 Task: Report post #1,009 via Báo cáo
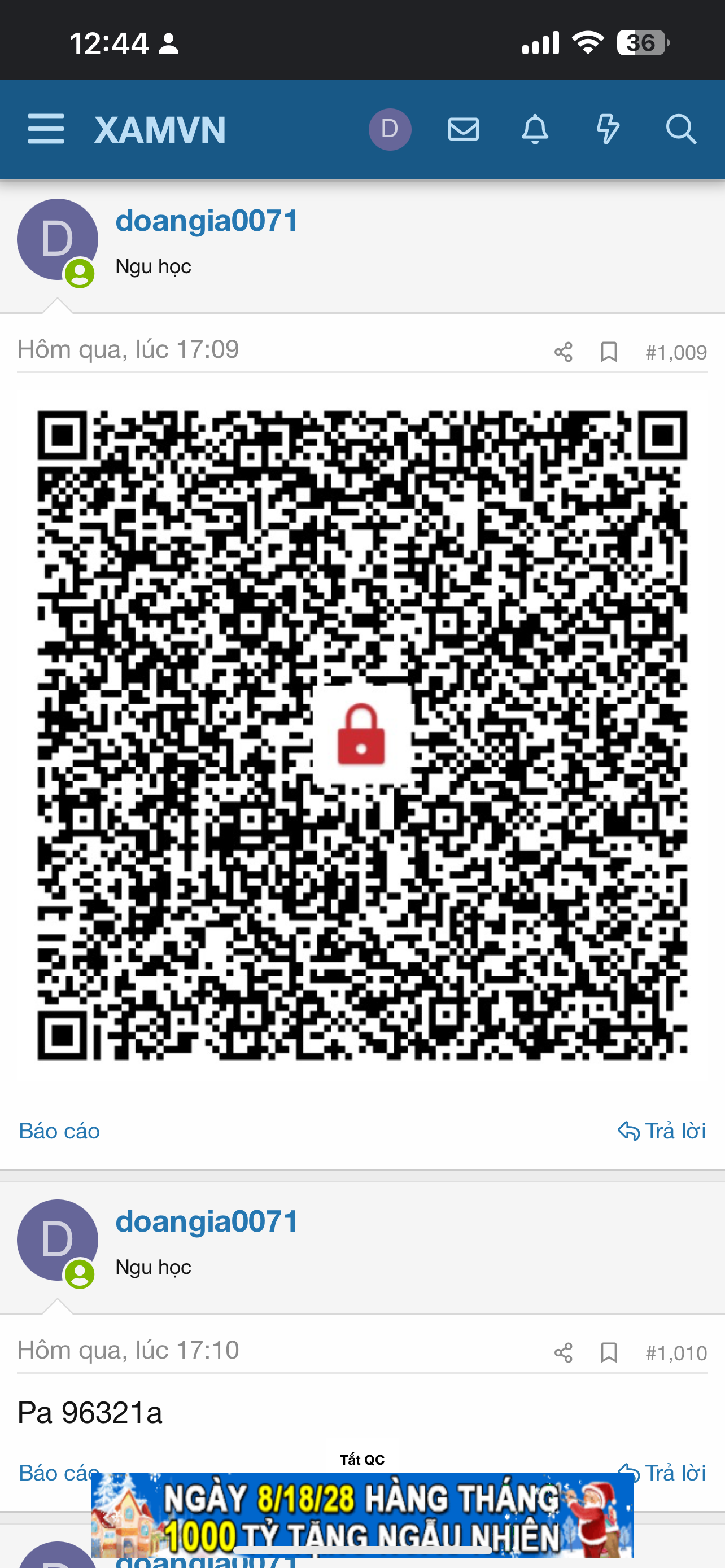coord(59,1131)
